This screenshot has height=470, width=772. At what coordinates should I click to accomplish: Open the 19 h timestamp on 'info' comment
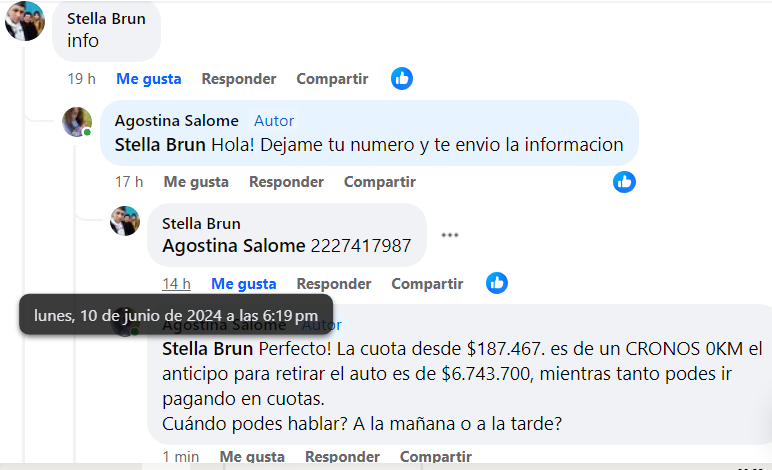[x=81, y=78]
